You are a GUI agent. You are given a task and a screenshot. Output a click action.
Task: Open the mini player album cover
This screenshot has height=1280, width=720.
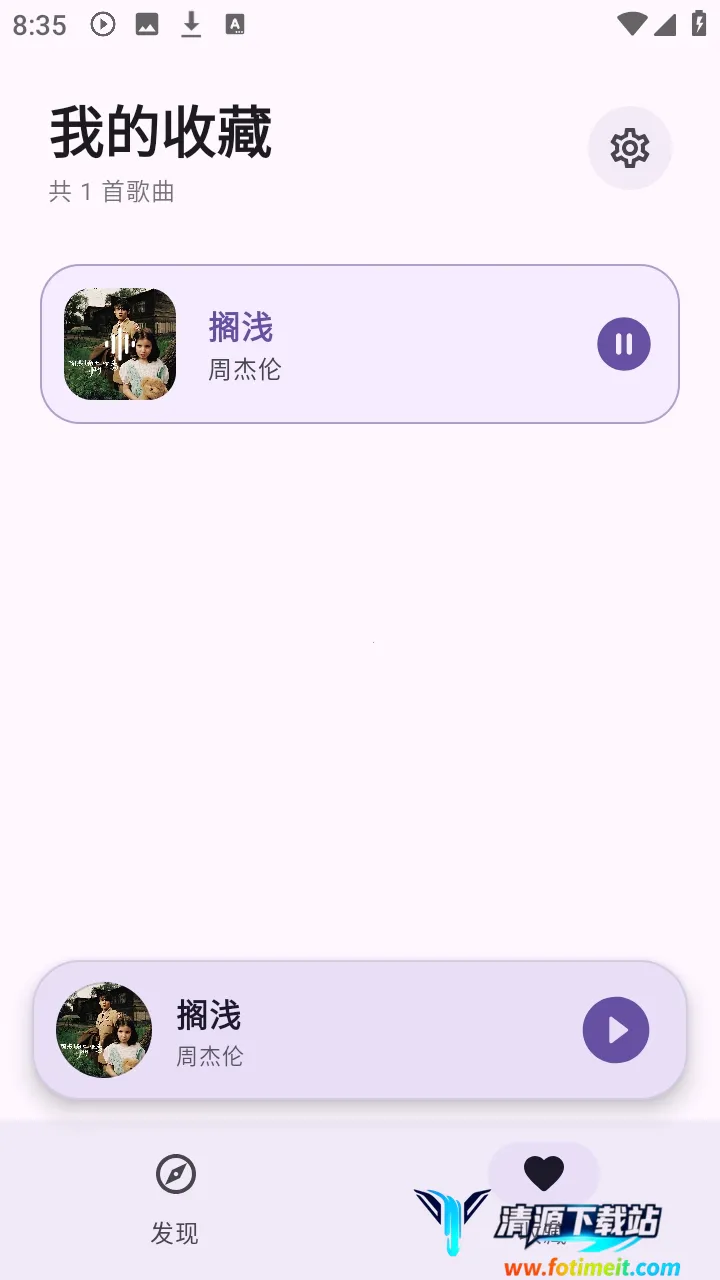pyautogui.click(x=104, y=1030)
